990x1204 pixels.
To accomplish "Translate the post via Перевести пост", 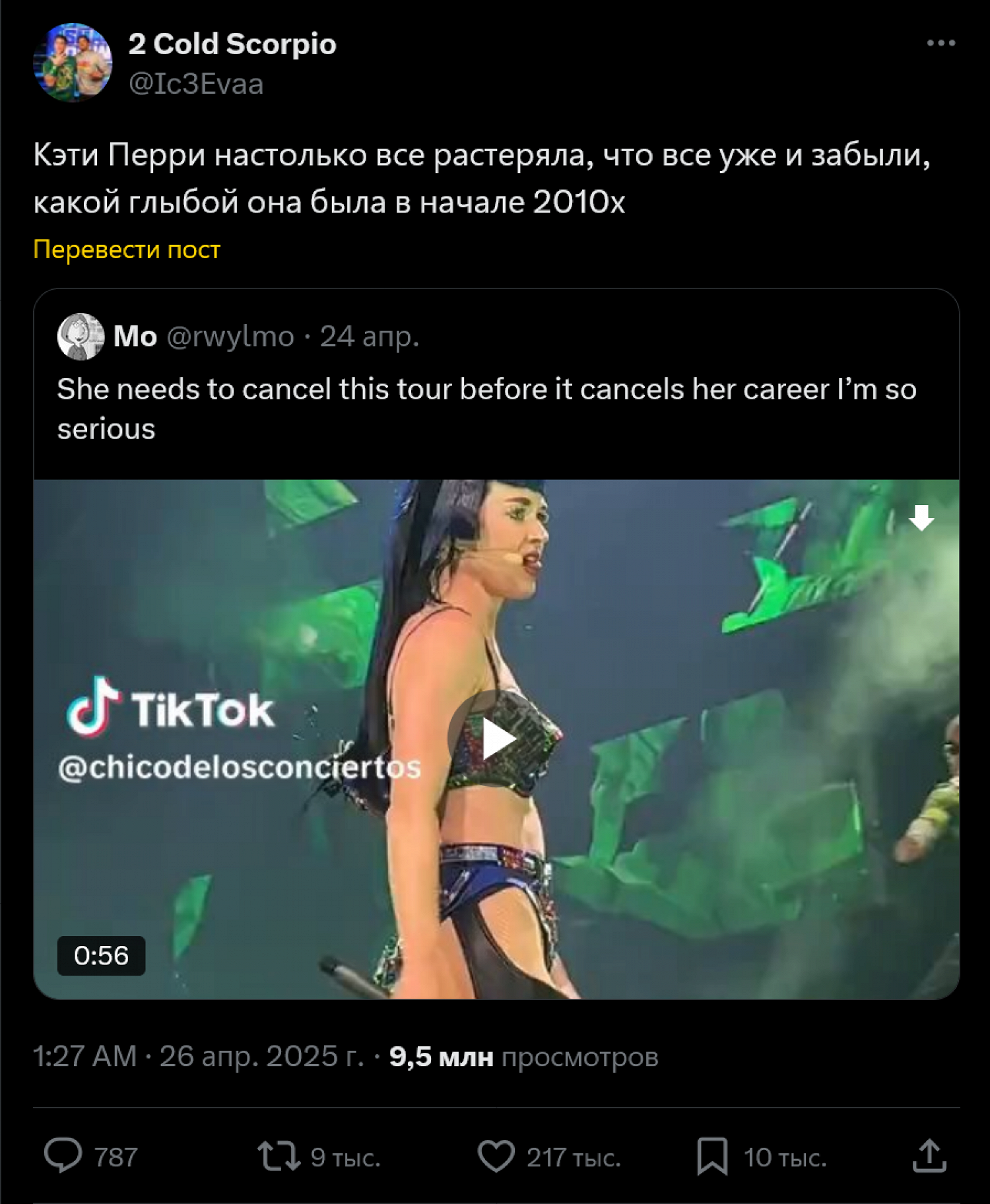I will click(x=127, y=250).
